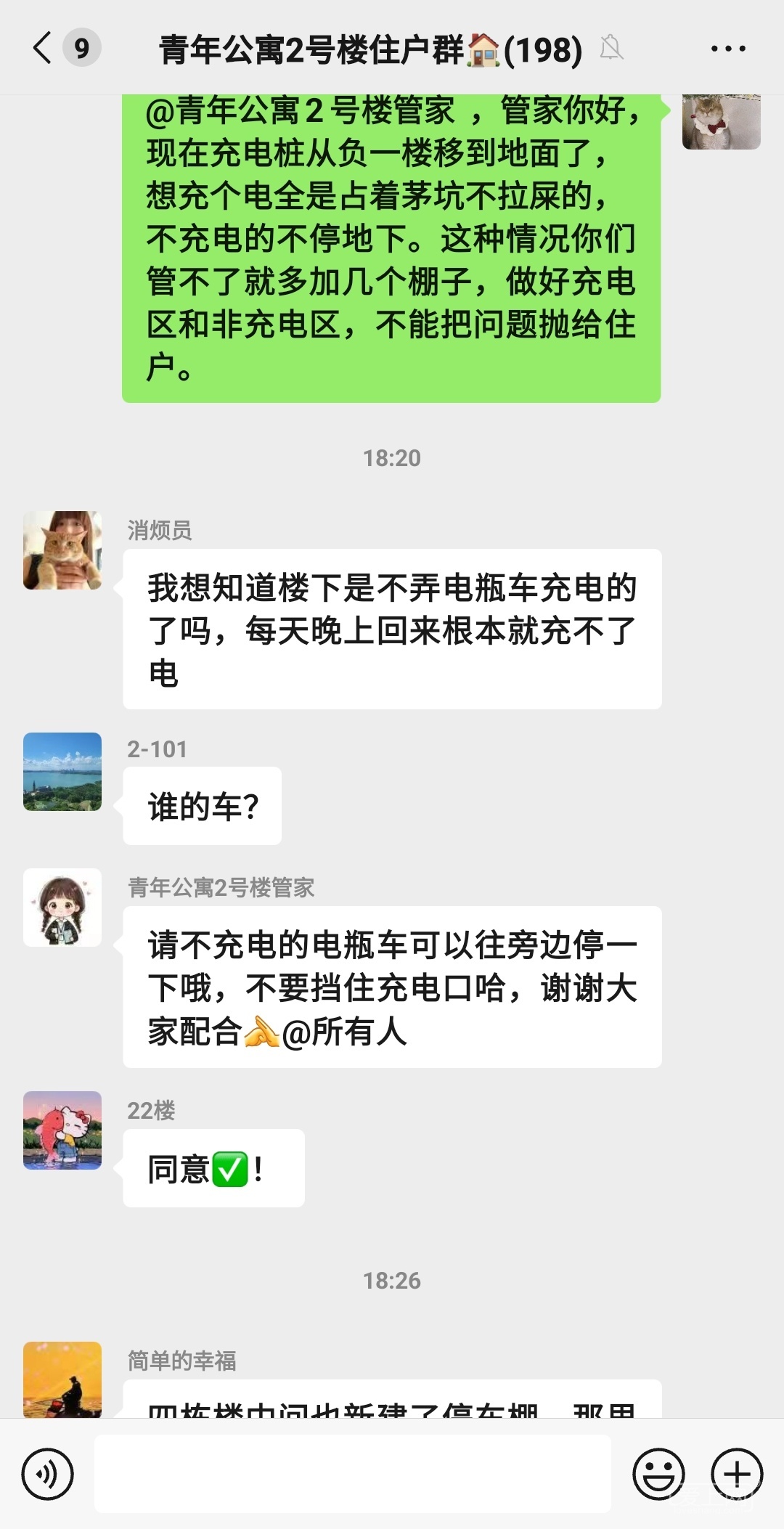Image resolution: width=784 pixels, height=1529 pixels.
Task: Open 简单的幸福's profile avatar
Action: pos(62,1379)
